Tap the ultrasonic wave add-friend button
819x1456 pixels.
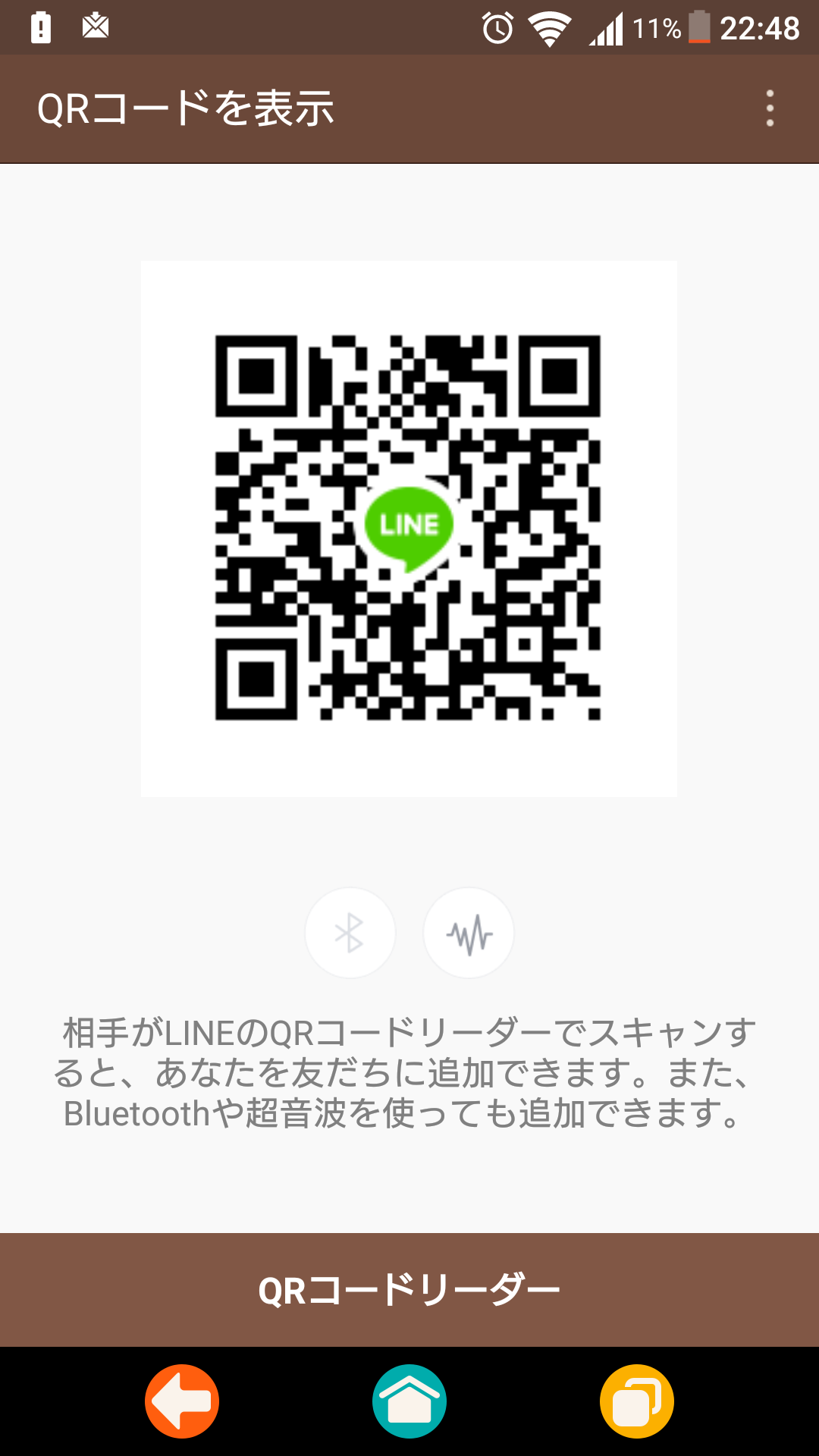pyautogui.click(x=469, y=933)
